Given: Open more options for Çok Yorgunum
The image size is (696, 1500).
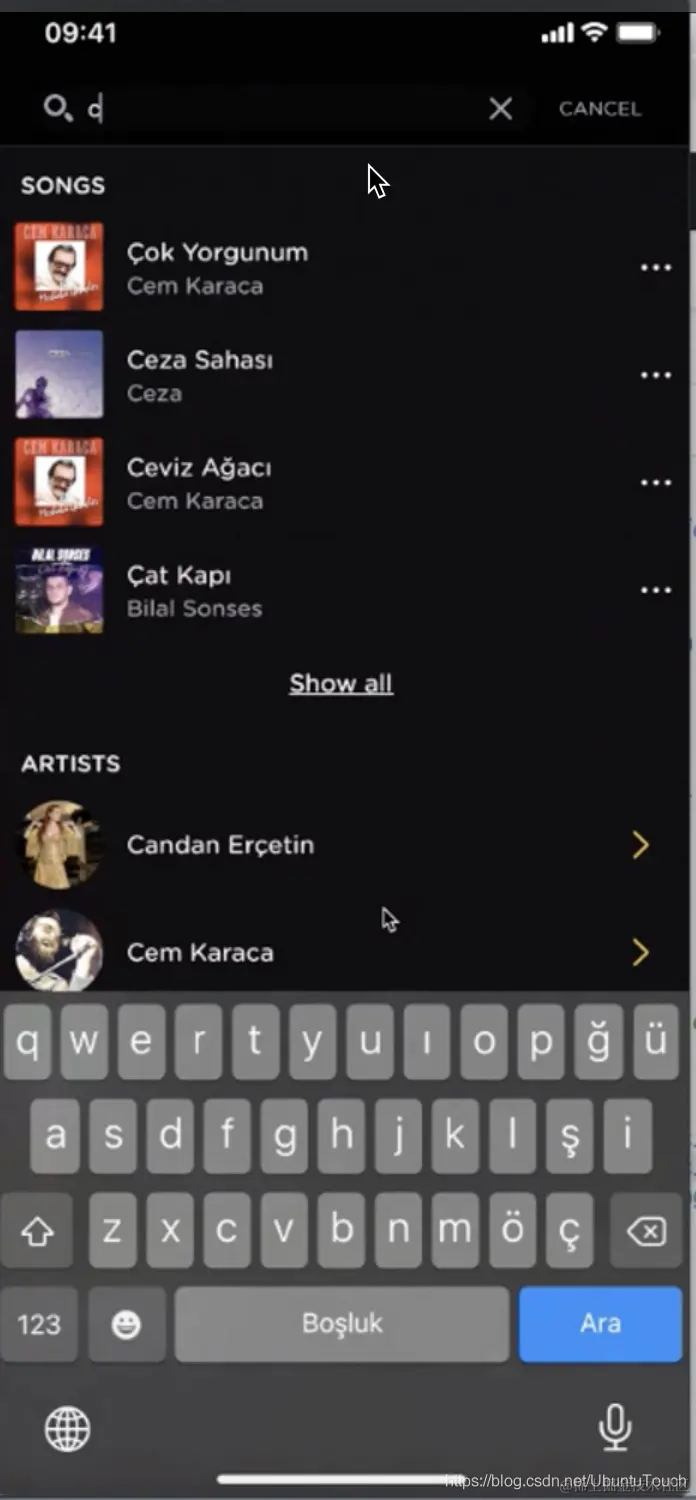Looking at the screenshot, I should [656, 267].
